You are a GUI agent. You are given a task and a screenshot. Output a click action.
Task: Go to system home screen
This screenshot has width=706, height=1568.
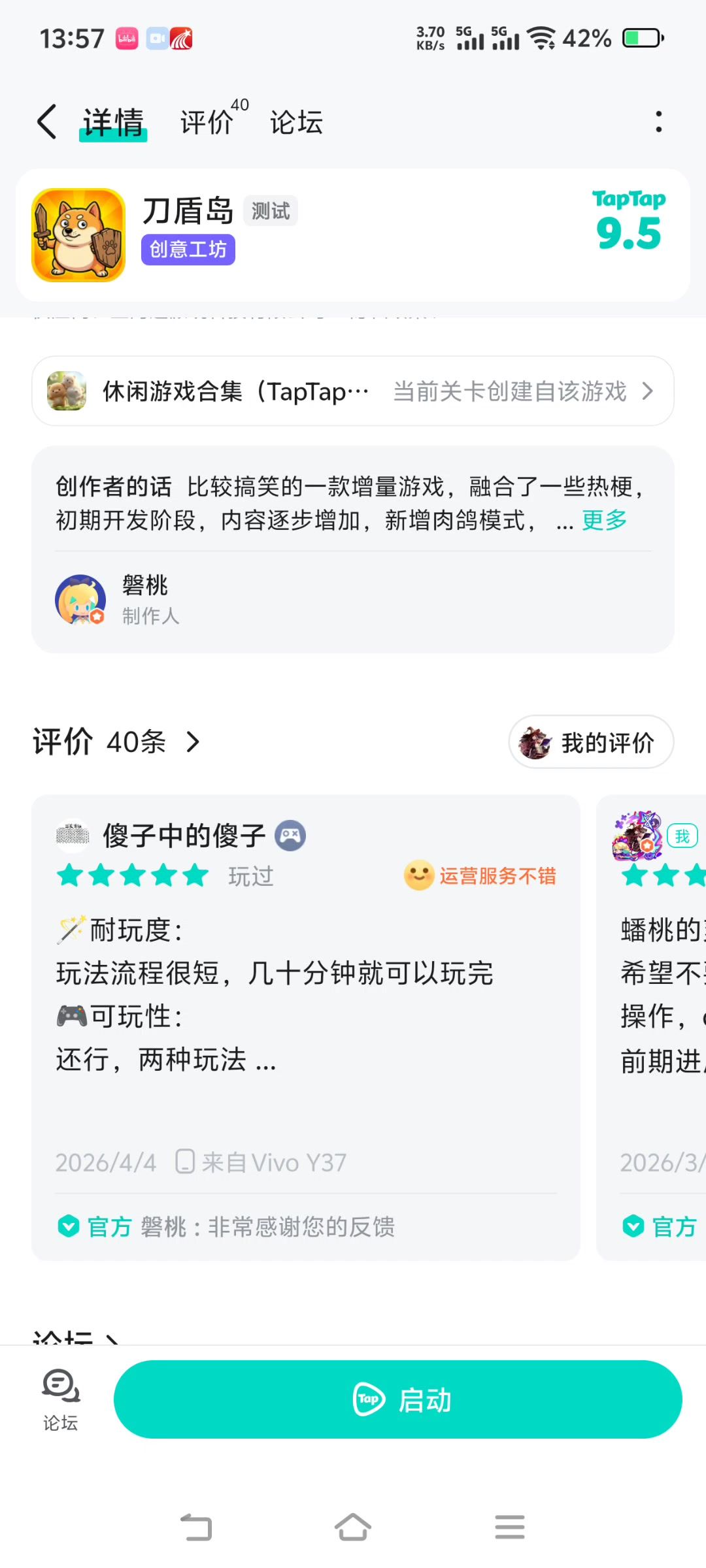(x=353, y=1527)
